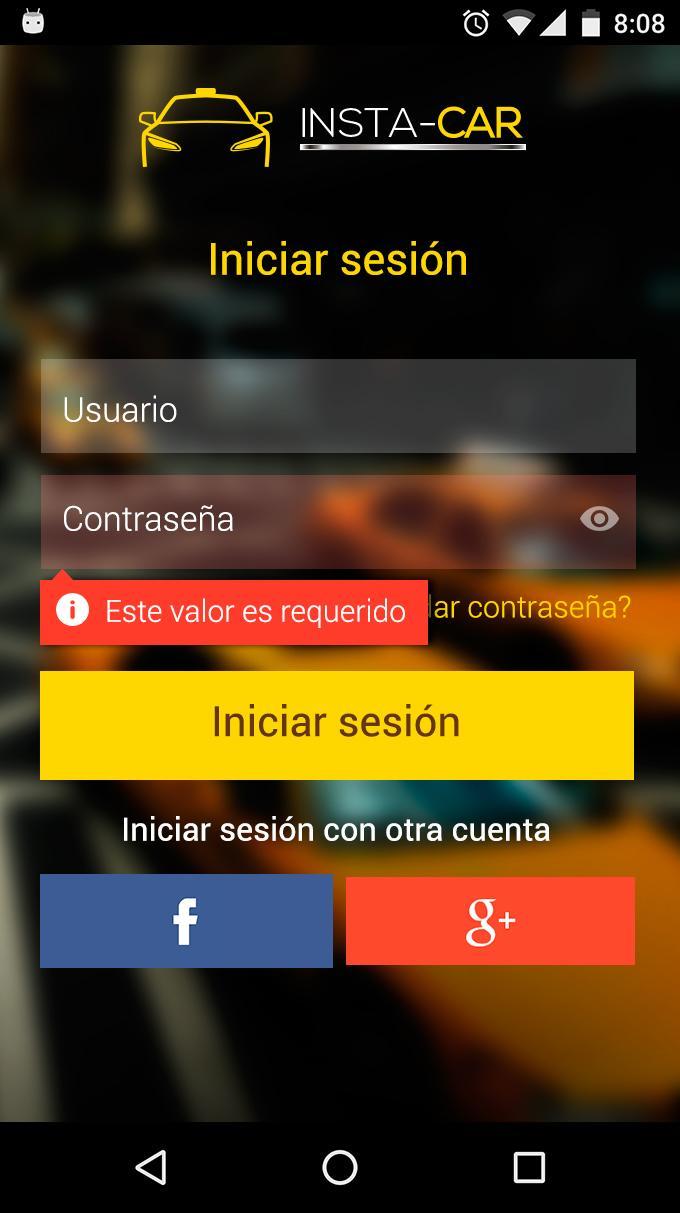Open the recent apps overview
This screenshot has width=680, height=1213.
point(528,1167)
